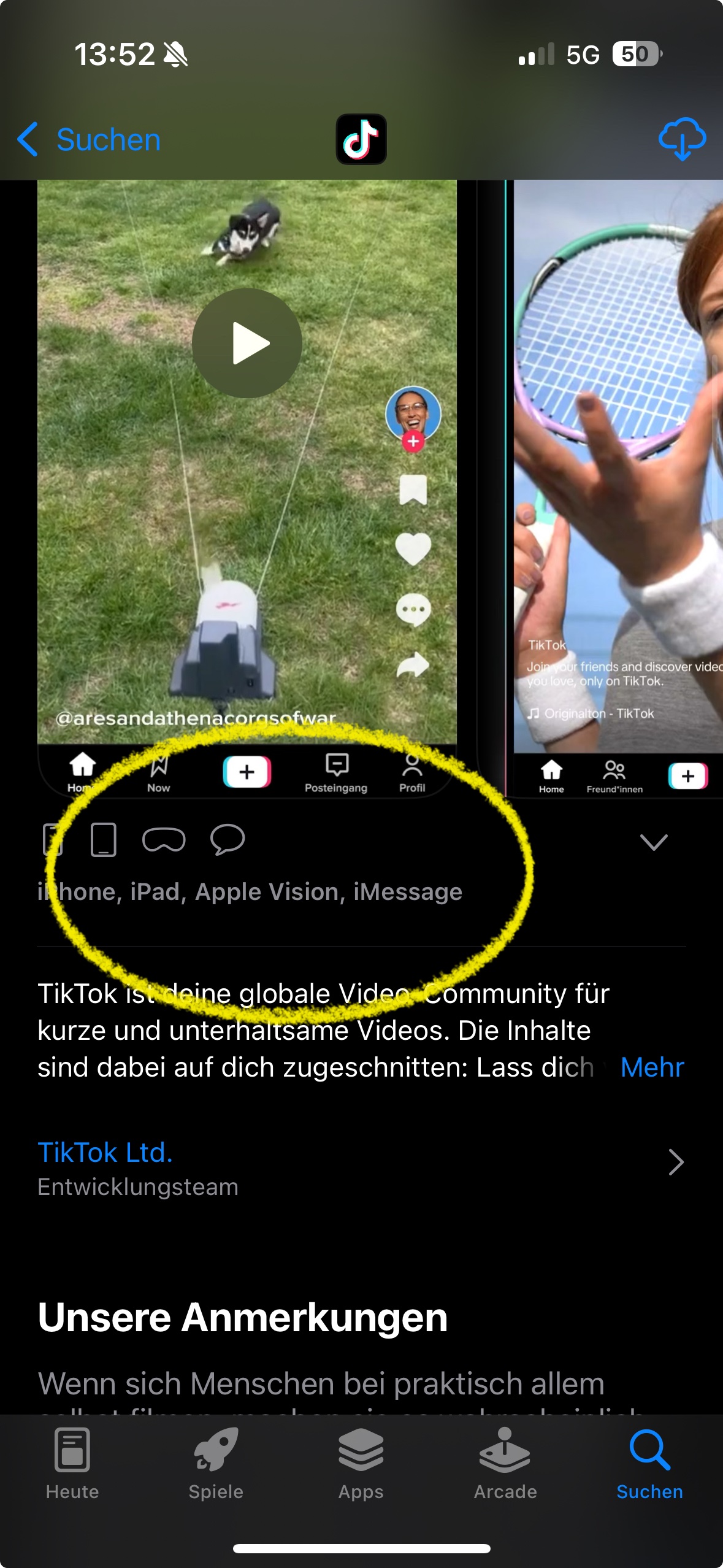This screenshot has height=1568, width=723.
Task: Open the Apps tab
Action: point(361,1462)
